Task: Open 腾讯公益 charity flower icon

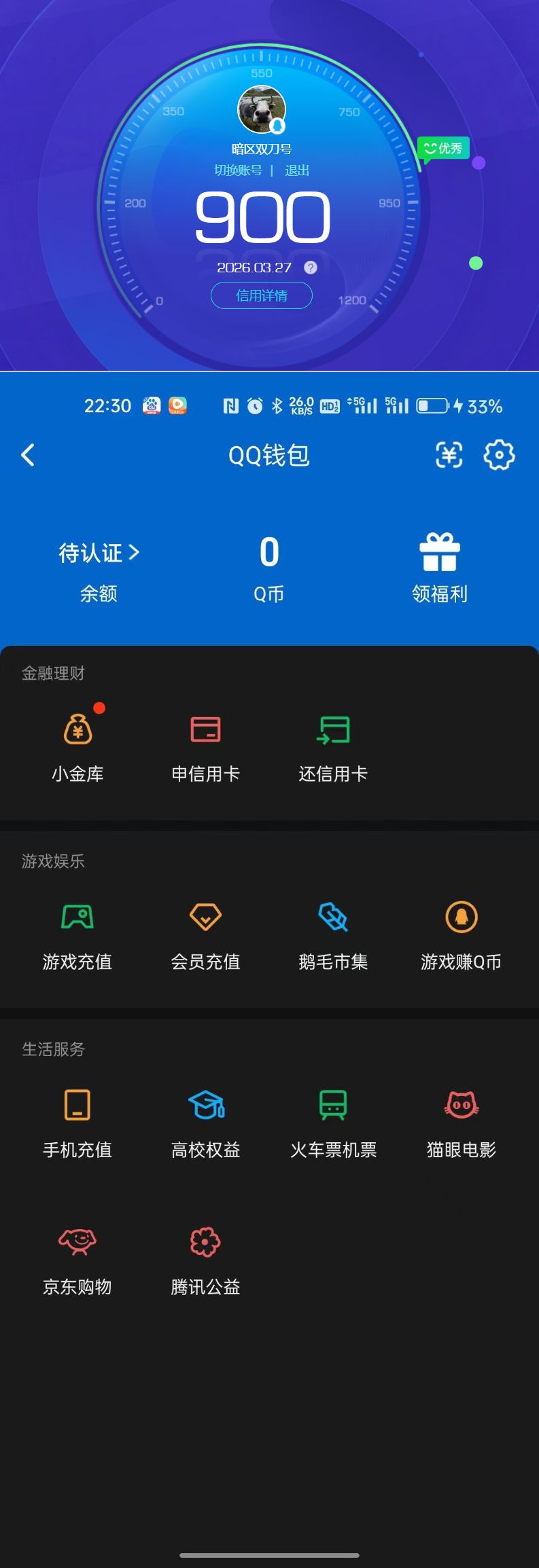Action: 205,1241
